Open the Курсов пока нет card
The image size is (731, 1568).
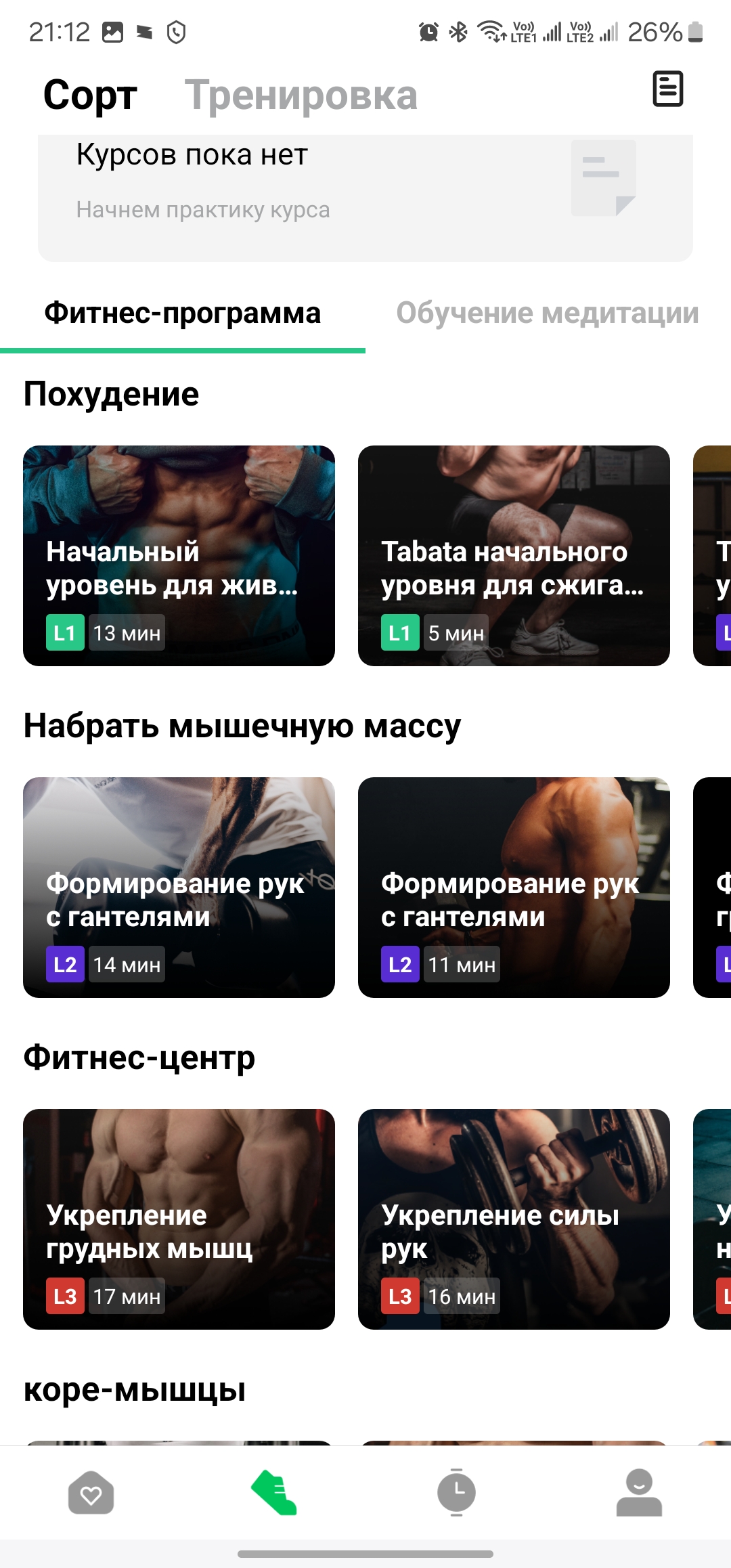tap(365, 198)
